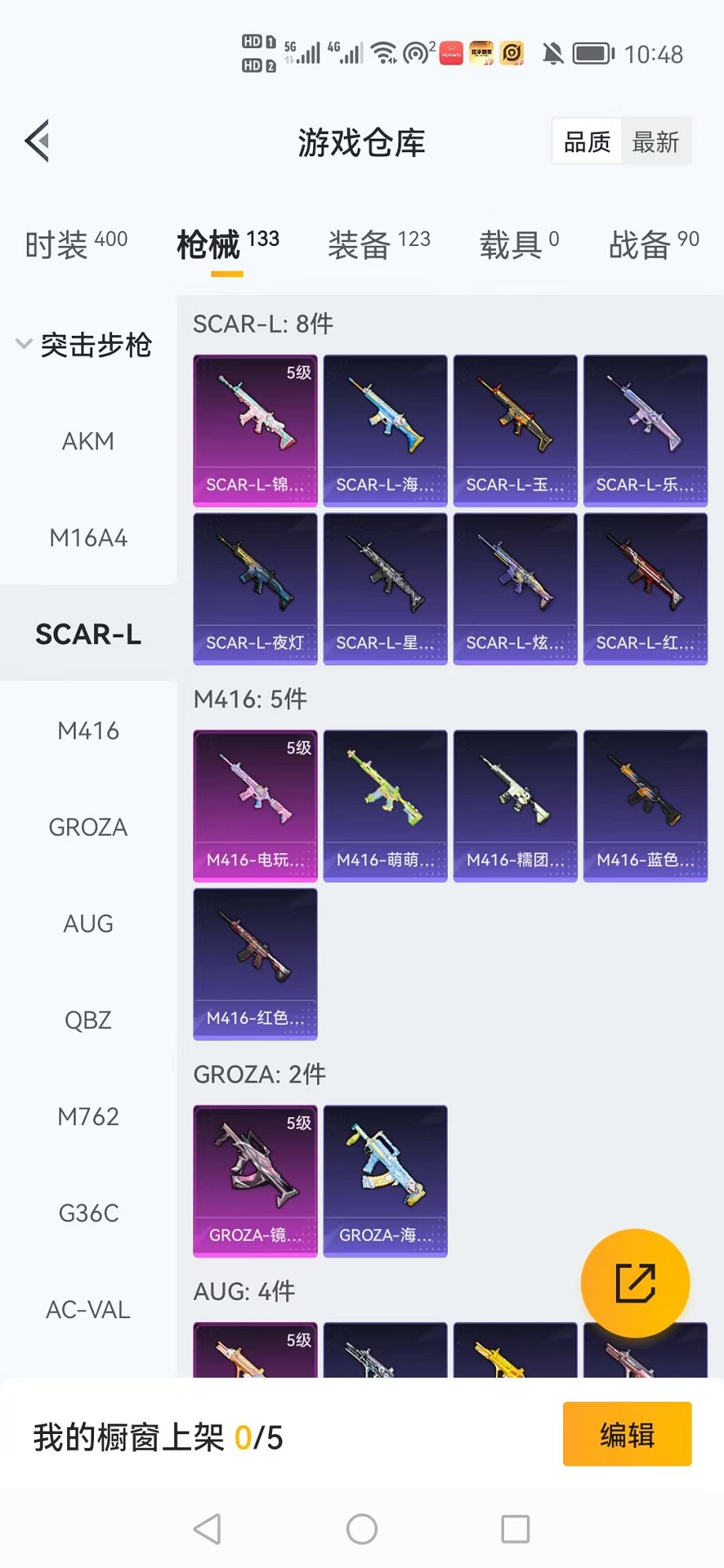Image resolution: width=724 pixels, height=1568 pixels.
Task: Open the GROZA-镜 skin tile
Action: point(255,1180)
